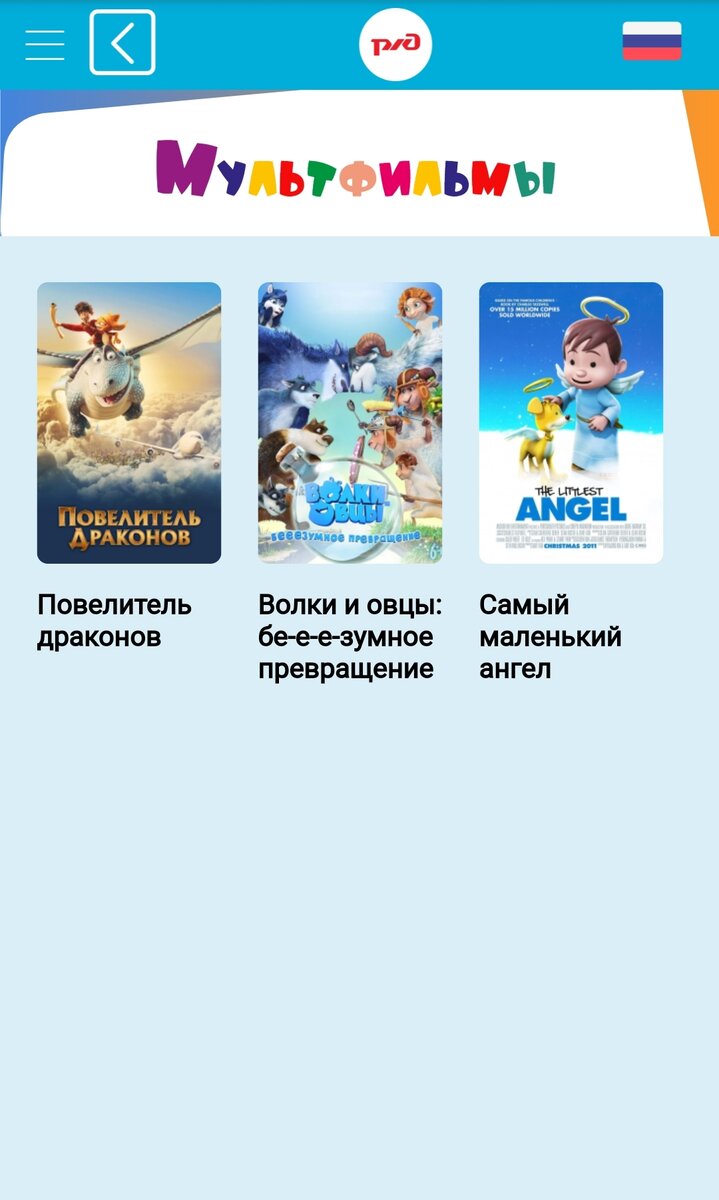Open the Волки и овцы cartoon
Screen dimensions: 719x1200
(350, 423)
